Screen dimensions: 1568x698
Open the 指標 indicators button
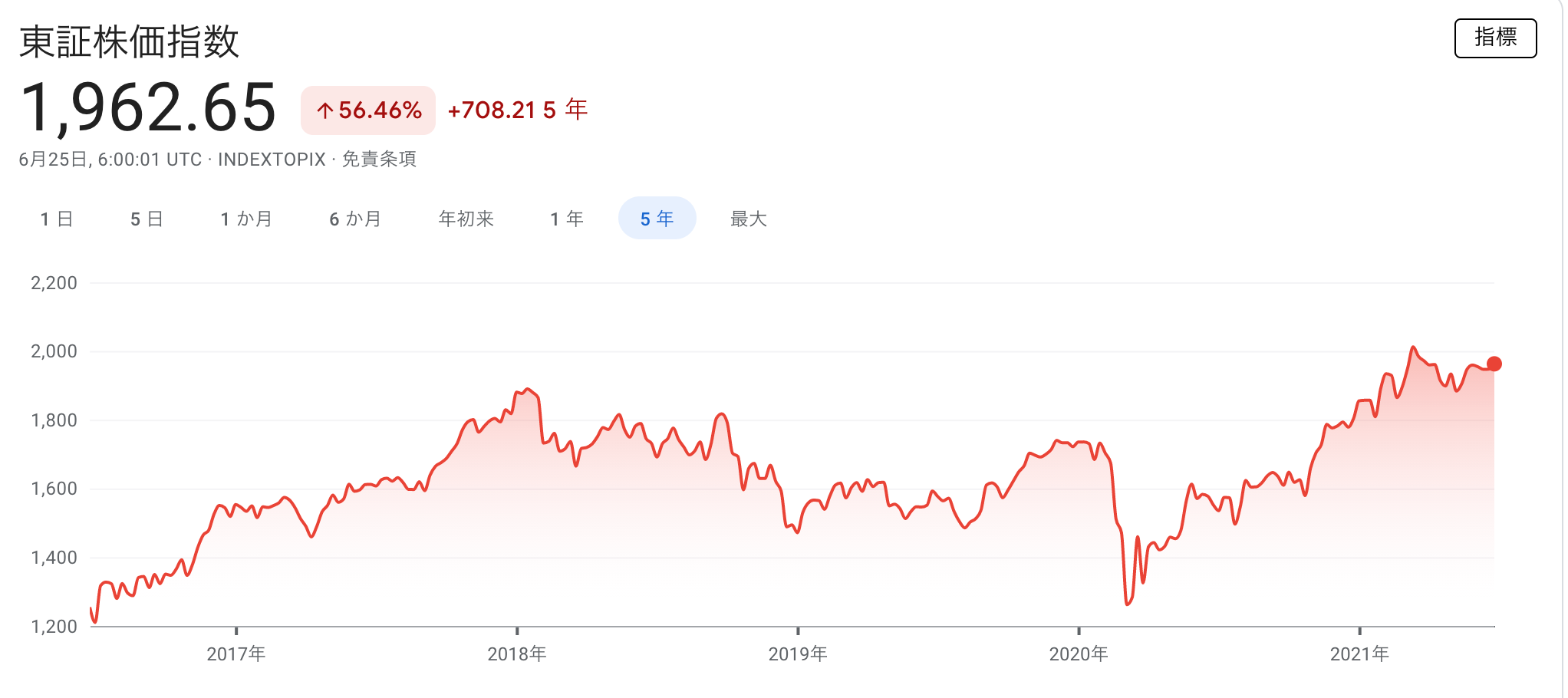coord(1495,38)
